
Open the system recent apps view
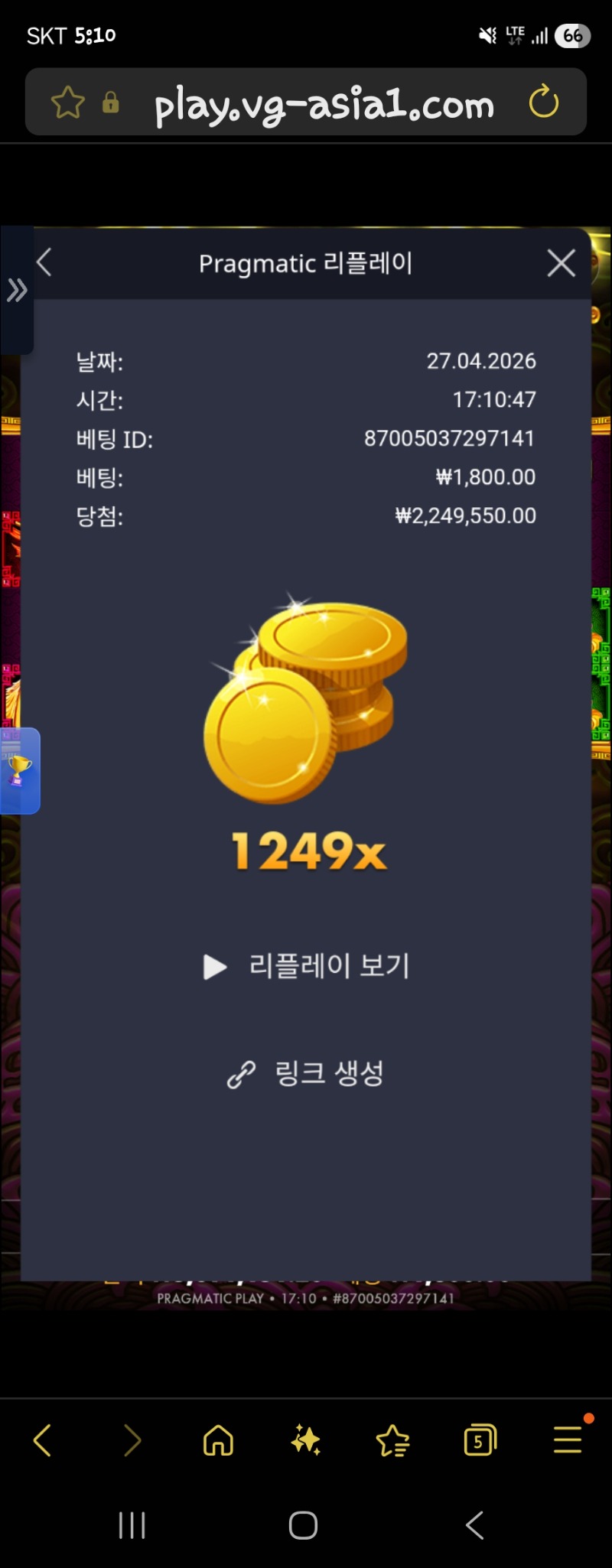coord(132,1525)
